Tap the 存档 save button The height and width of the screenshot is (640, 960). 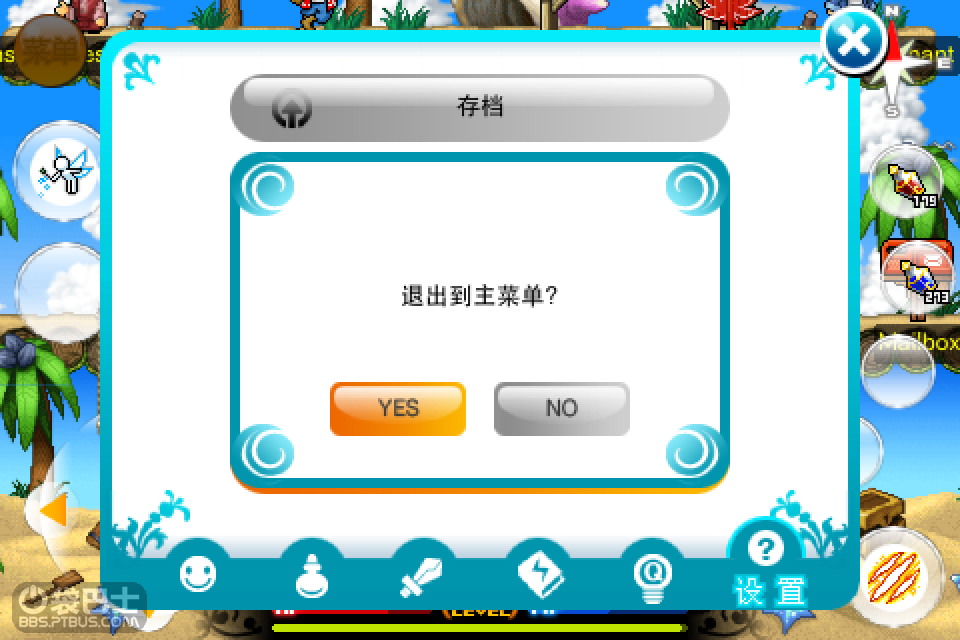[480, 108]
